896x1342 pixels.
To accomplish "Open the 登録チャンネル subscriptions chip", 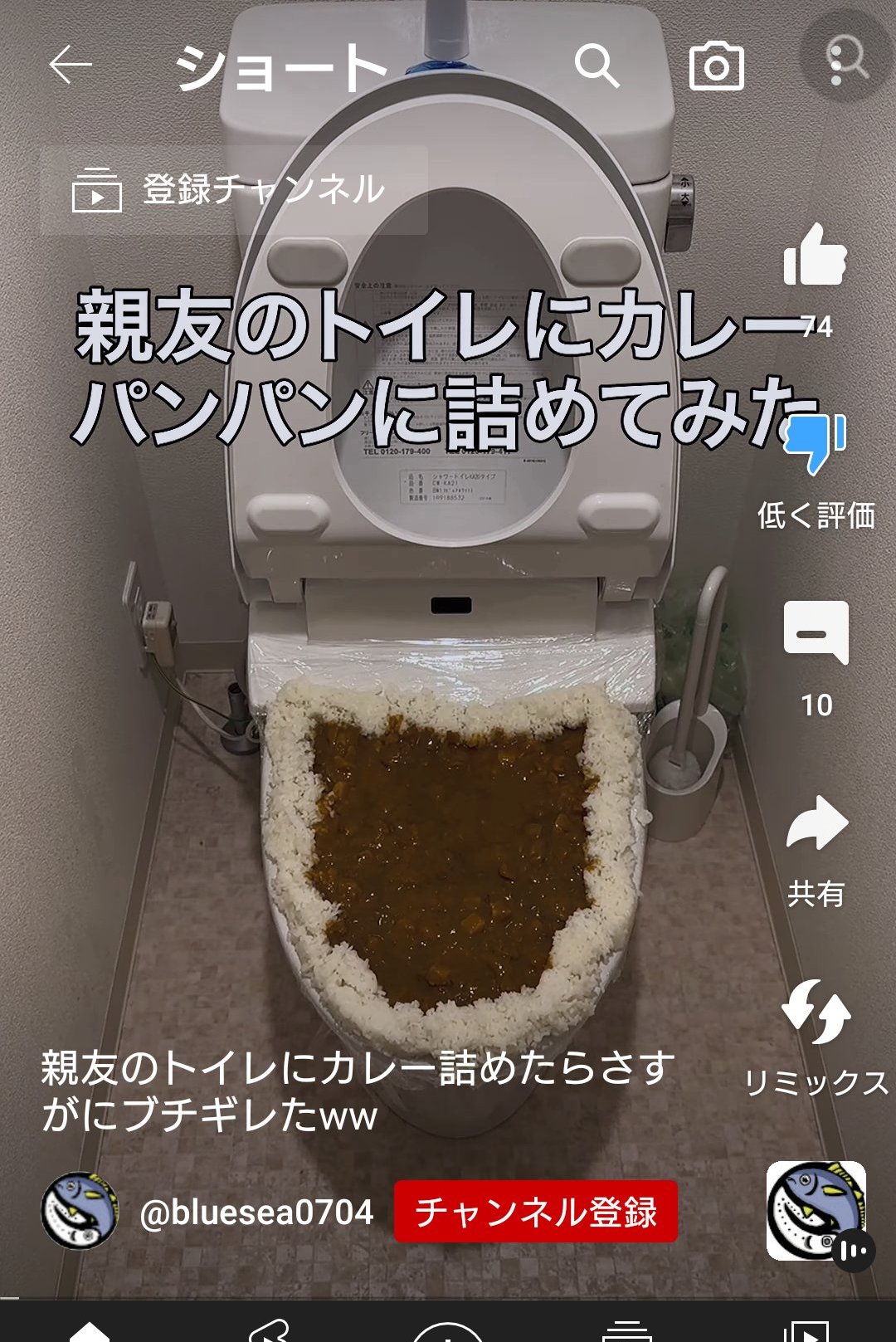I will coord(234,190).
